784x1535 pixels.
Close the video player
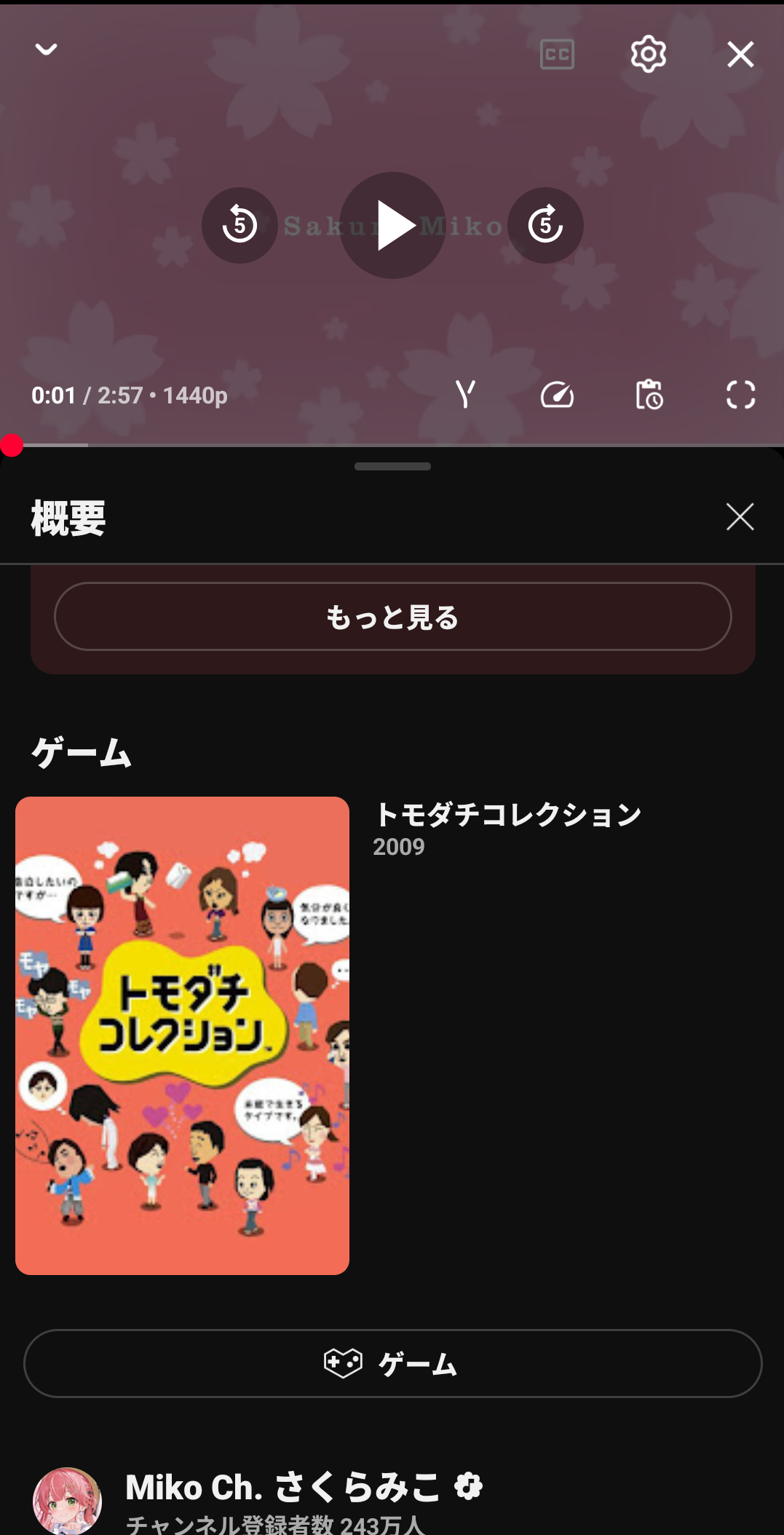(740, 55)
